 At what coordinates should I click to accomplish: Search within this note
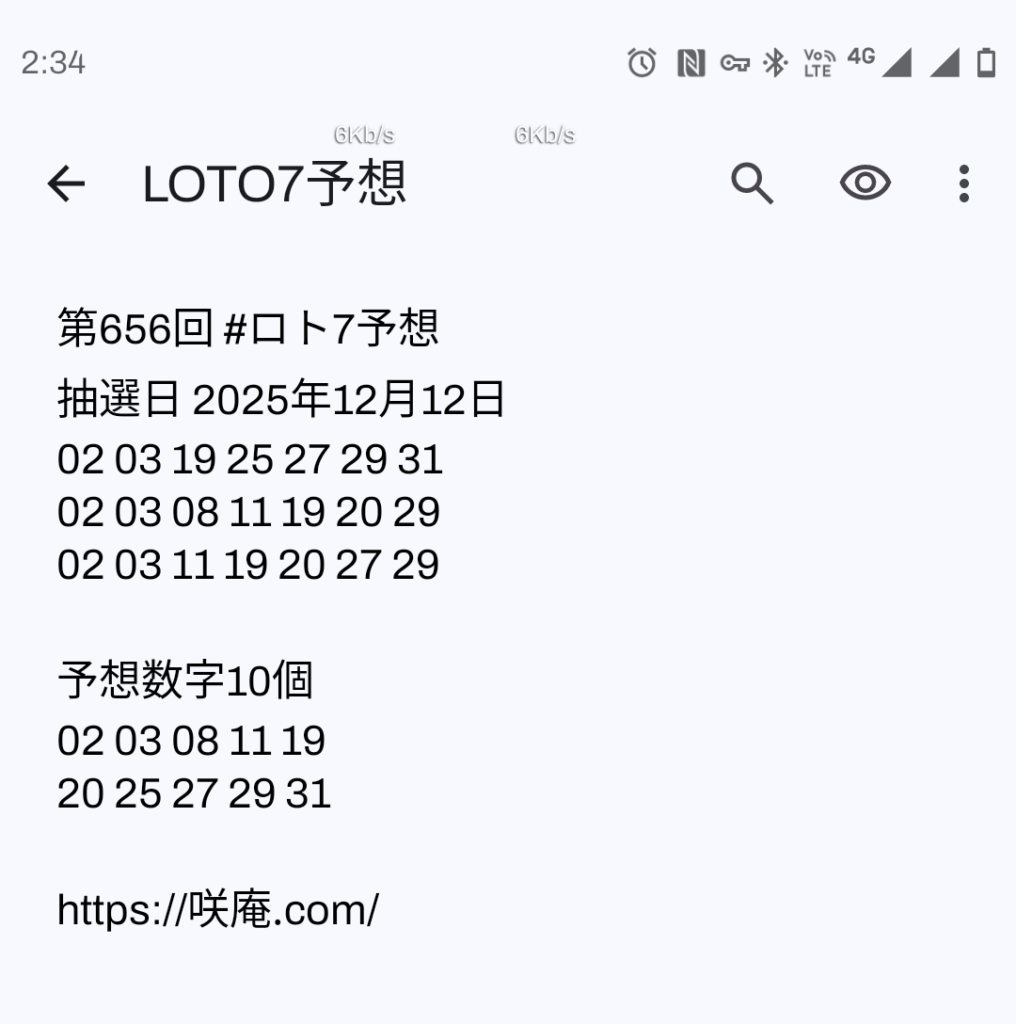tap(752, 184)
